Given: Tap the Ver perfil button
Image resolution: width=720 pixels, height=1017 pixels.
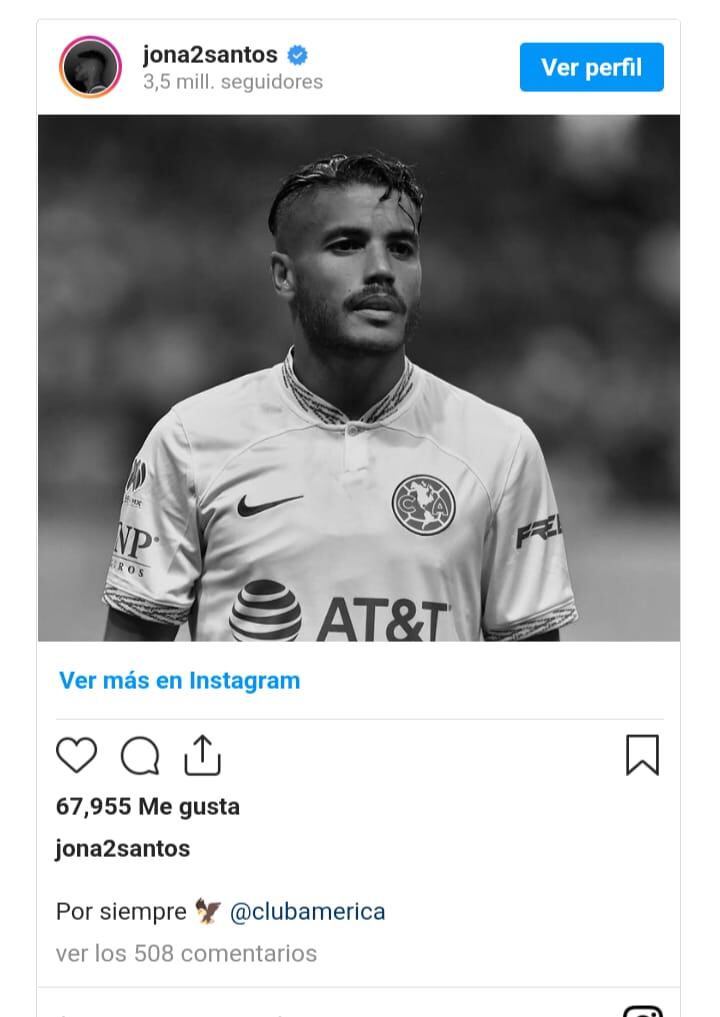Looking at the screenshot, I should coord(591,67).
